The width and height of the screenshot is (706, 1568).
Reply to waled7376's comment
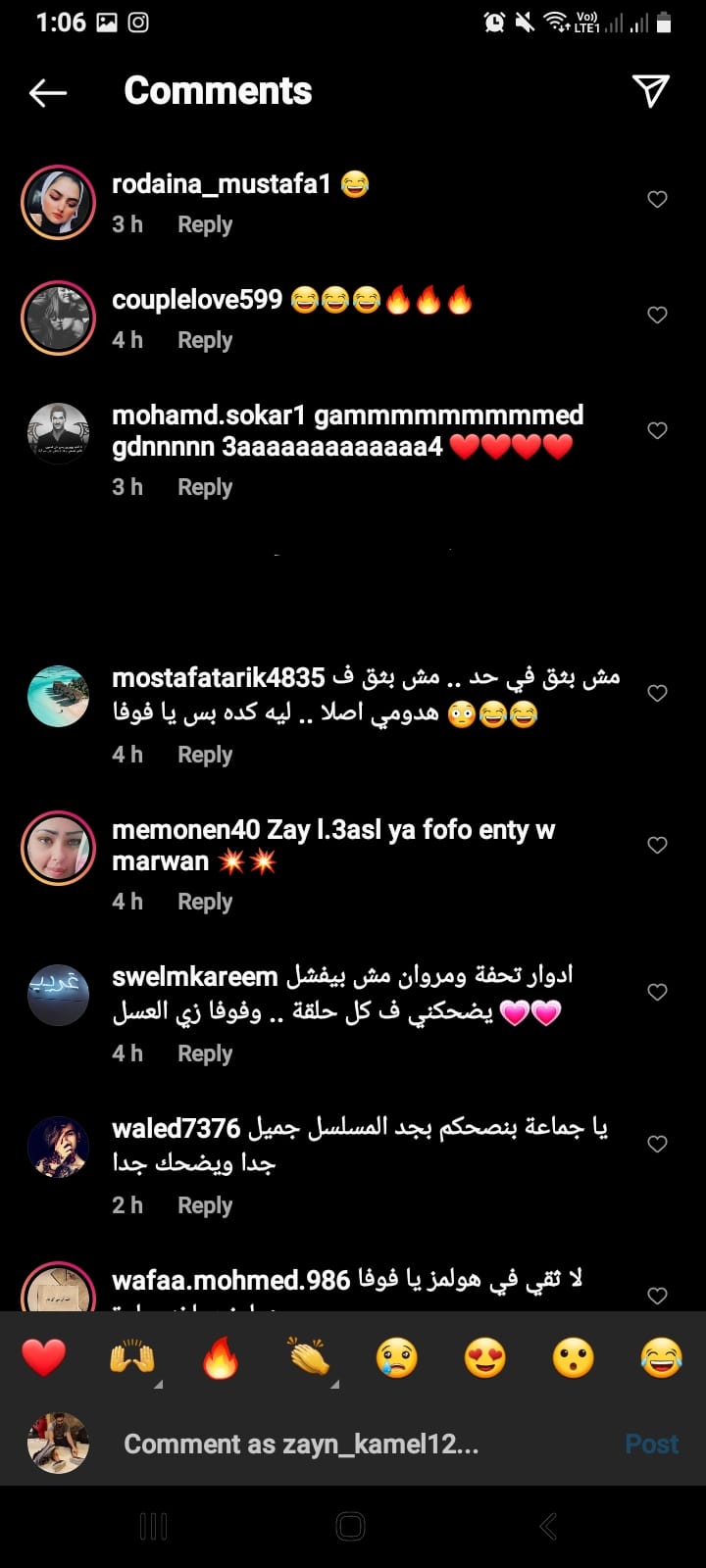205,1205
